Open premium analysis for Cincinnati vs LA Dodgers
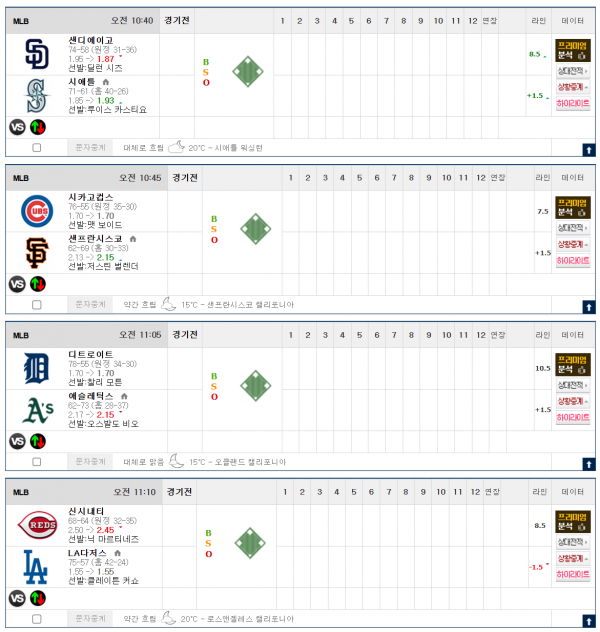Image resolution: width=600 pixels, height=632 pixels. point(573,521)
